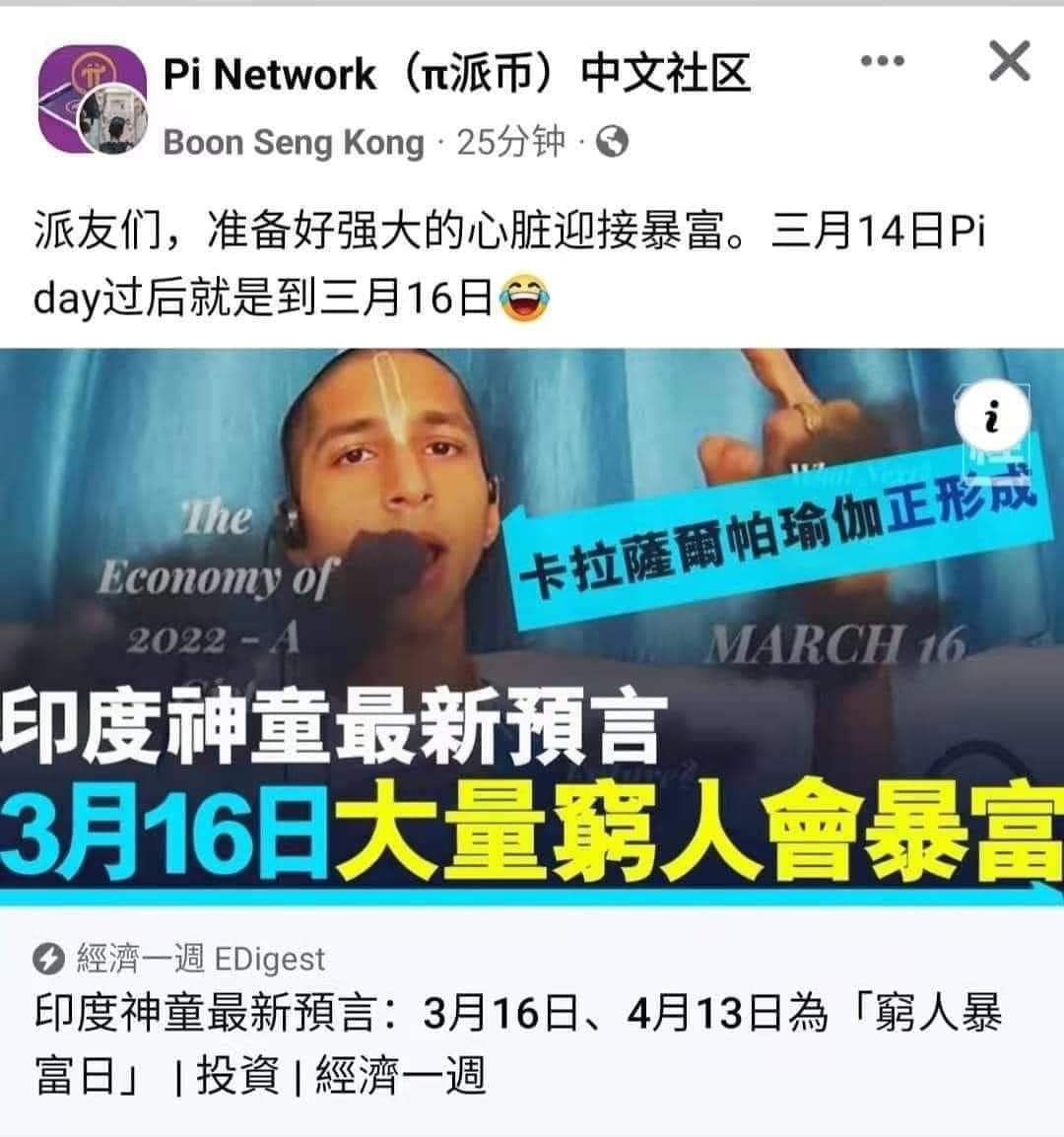Open the post's three-dot options menu
The width and height of the screenshot is (1064, 1137).
tap(882, 61)
